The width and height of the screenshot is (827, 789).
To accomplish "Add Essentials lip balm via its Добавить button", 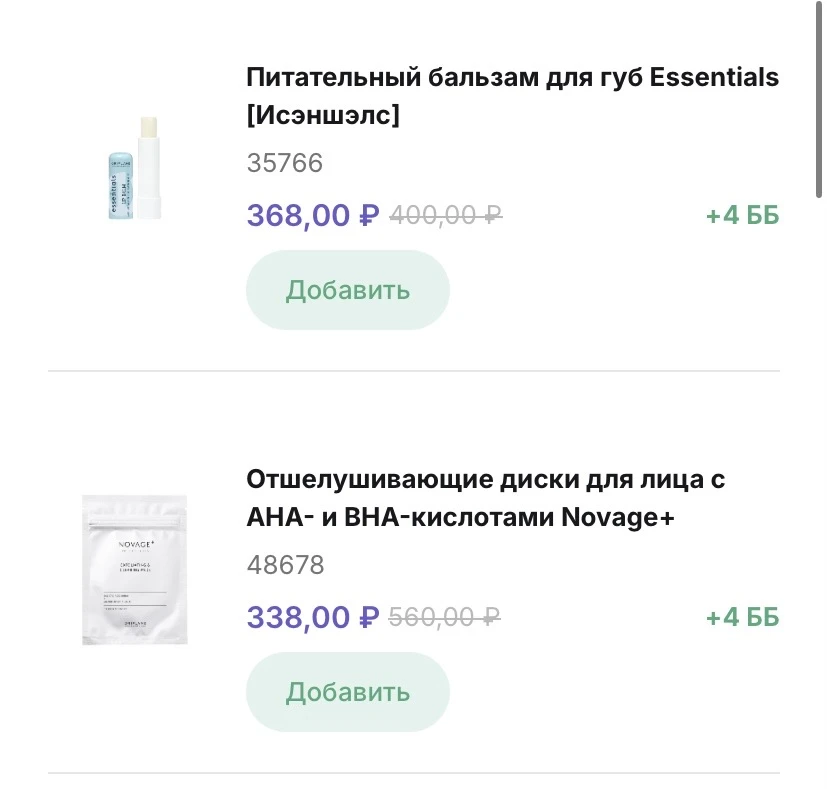I will click(348, 290).
